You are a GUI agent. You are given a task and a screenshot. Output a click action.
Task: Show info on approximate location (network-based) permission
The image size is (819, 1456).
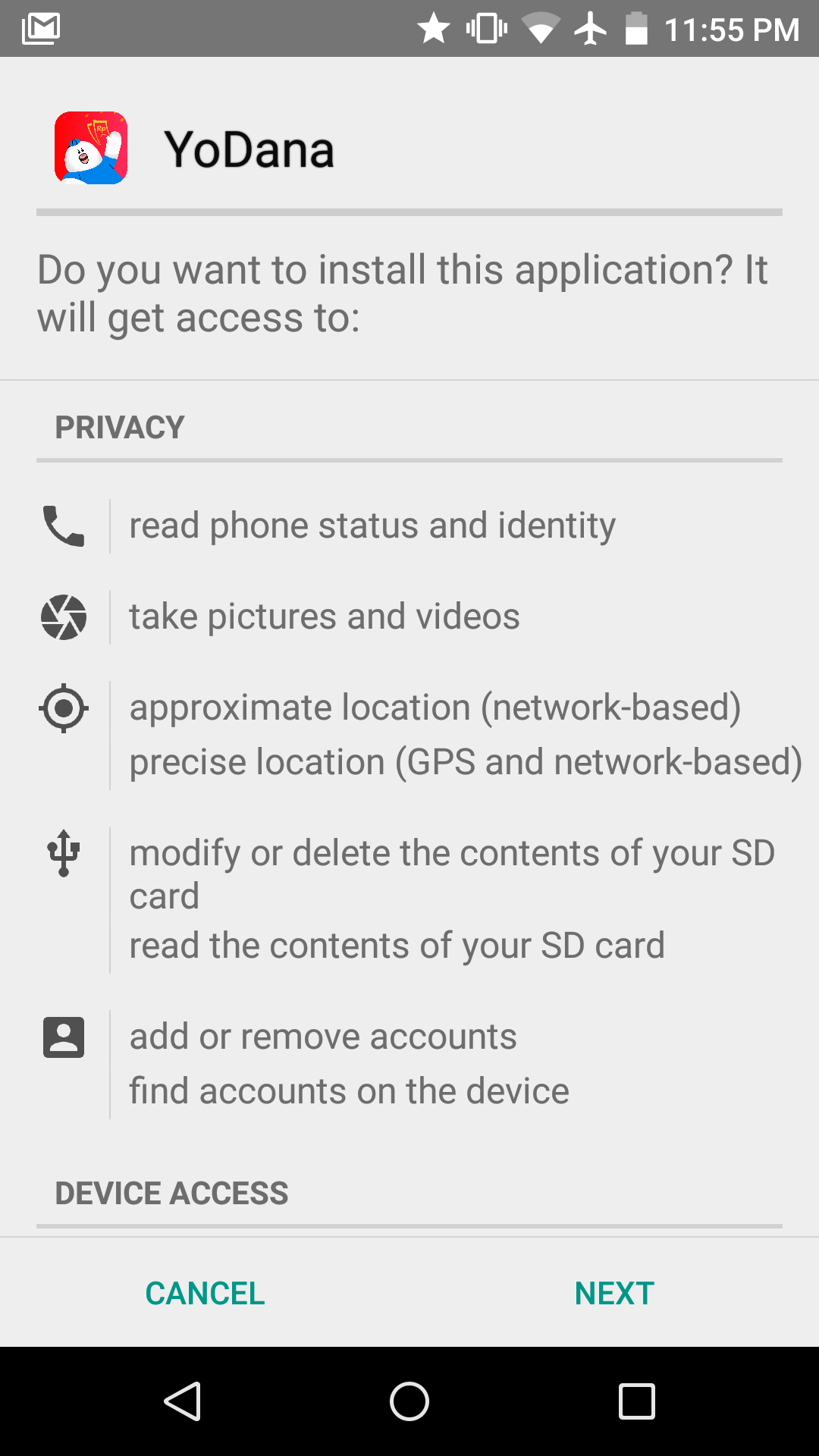pyautogui.click(x=435, y=708)
